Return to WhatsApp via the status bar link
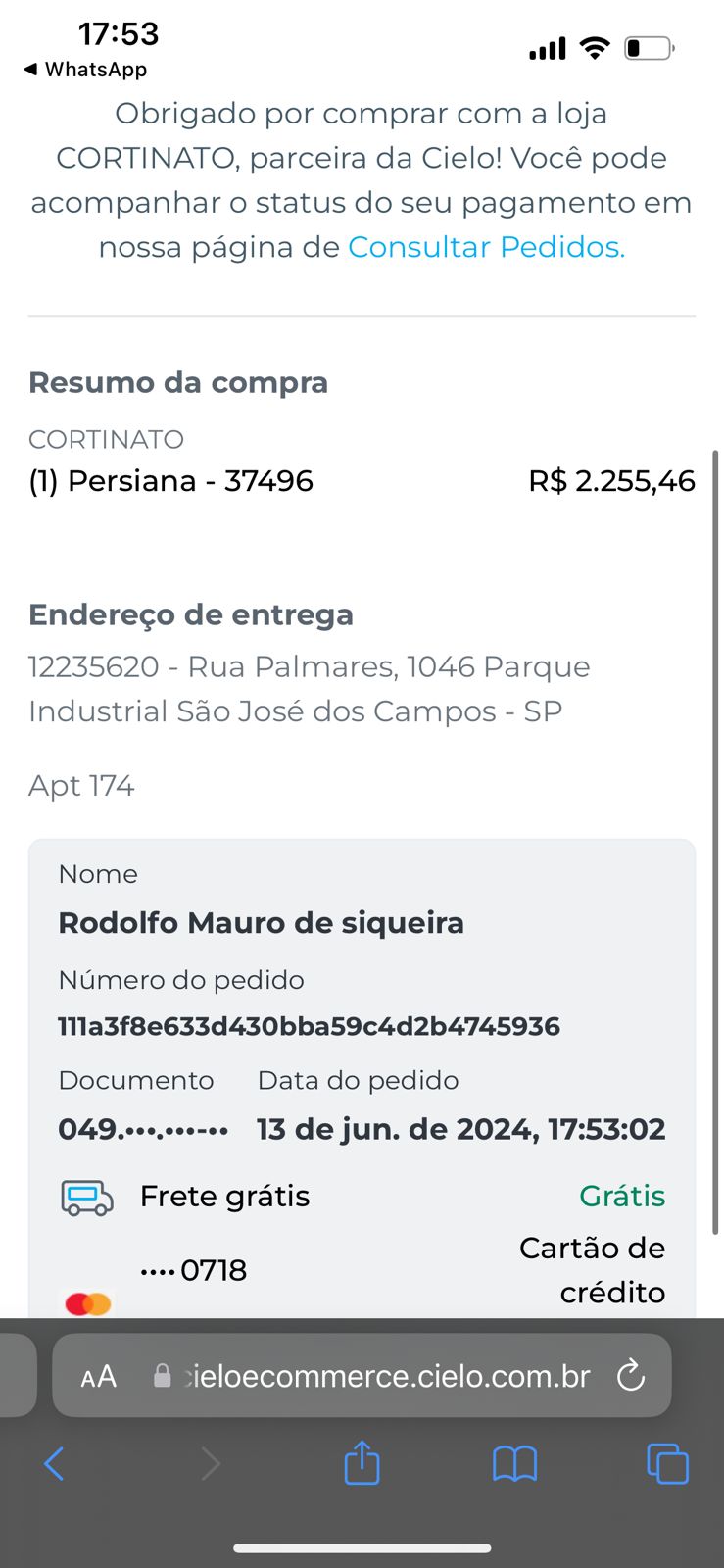The height and width of the screenshot is (1568, 724). [85, 70]
